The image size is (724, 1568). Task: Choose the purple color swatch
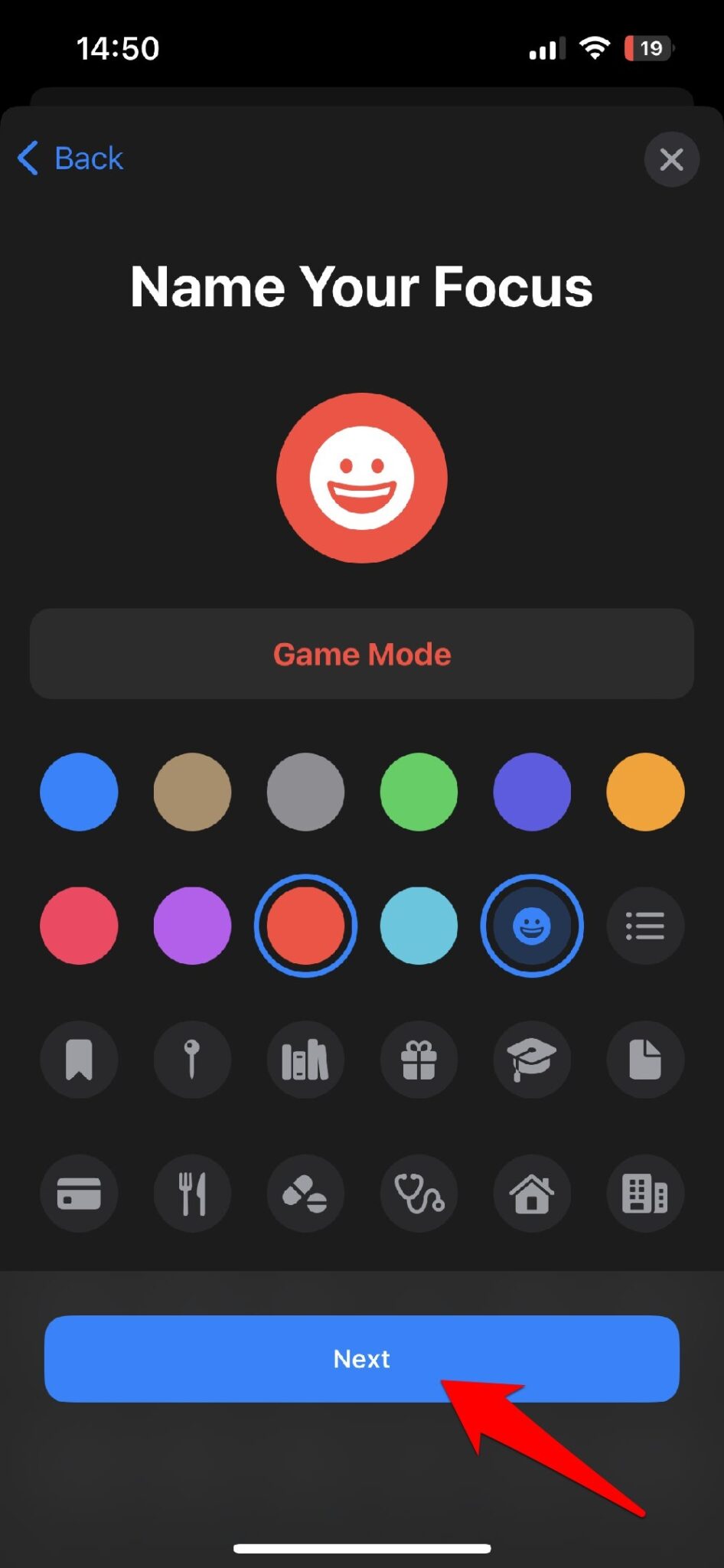pyautogui.click(x=192, y=926)
